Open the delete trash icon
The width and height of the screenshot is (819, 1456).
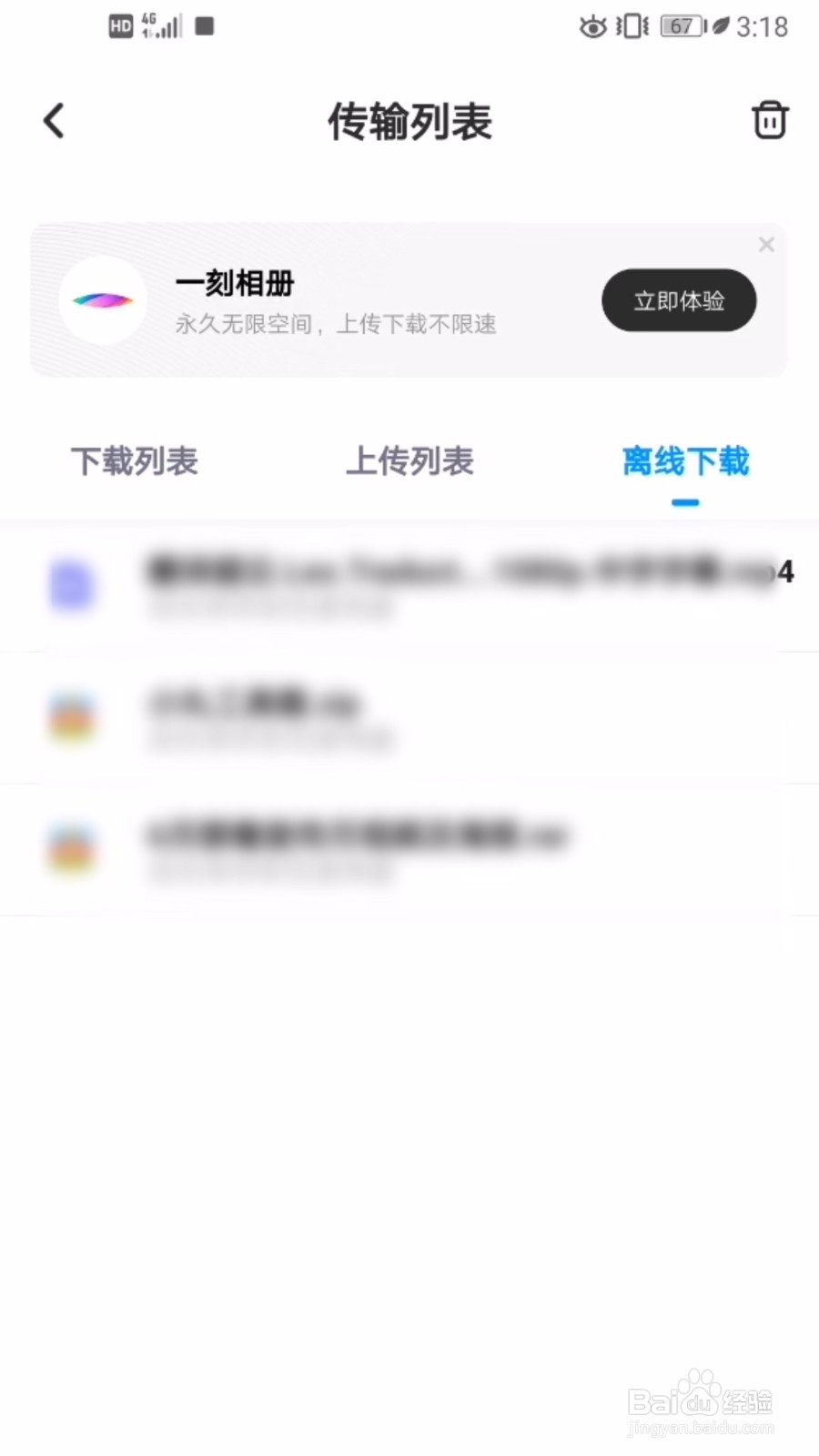(769, 119)
